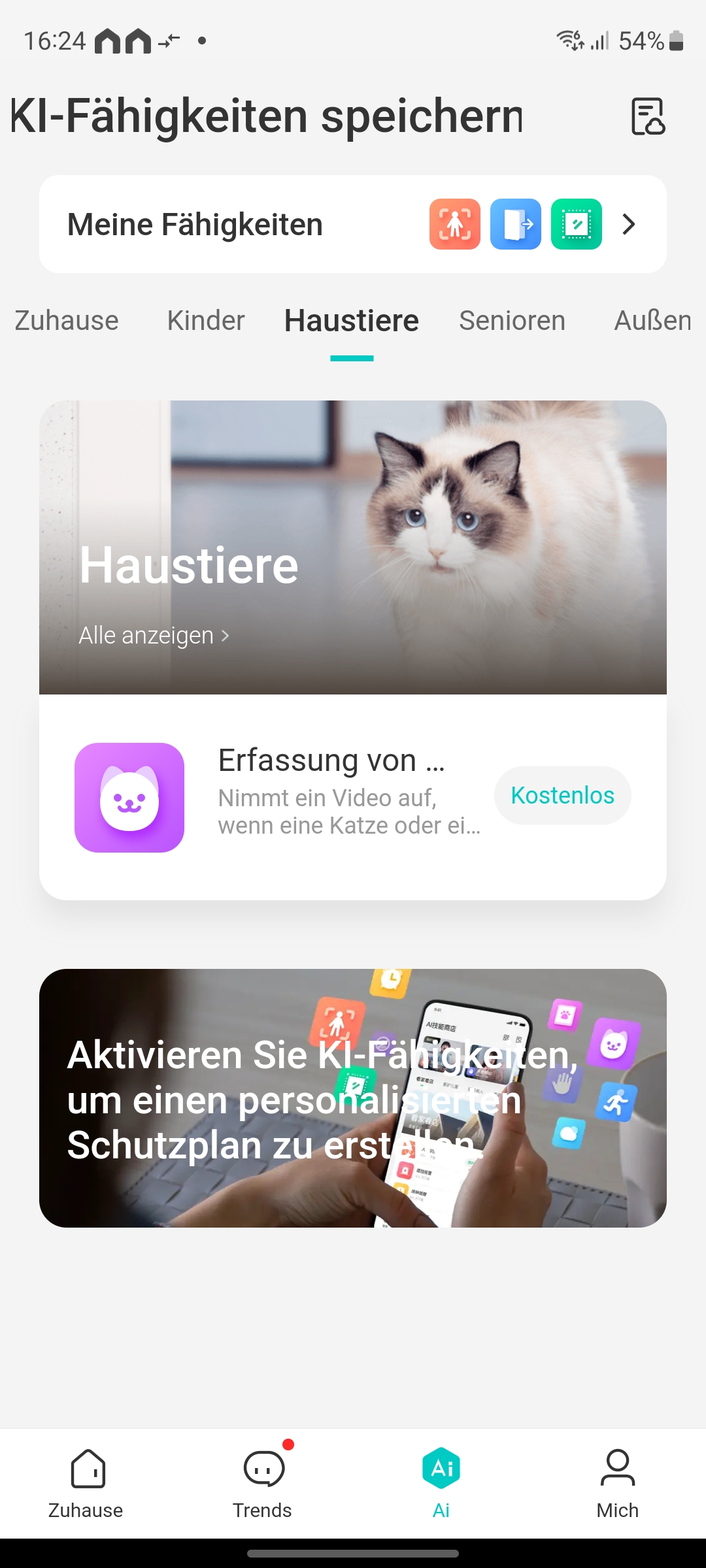
Task: Open the KI-Fähigkeiten Schutzplan banner
Action: [x=353, y=1098]
